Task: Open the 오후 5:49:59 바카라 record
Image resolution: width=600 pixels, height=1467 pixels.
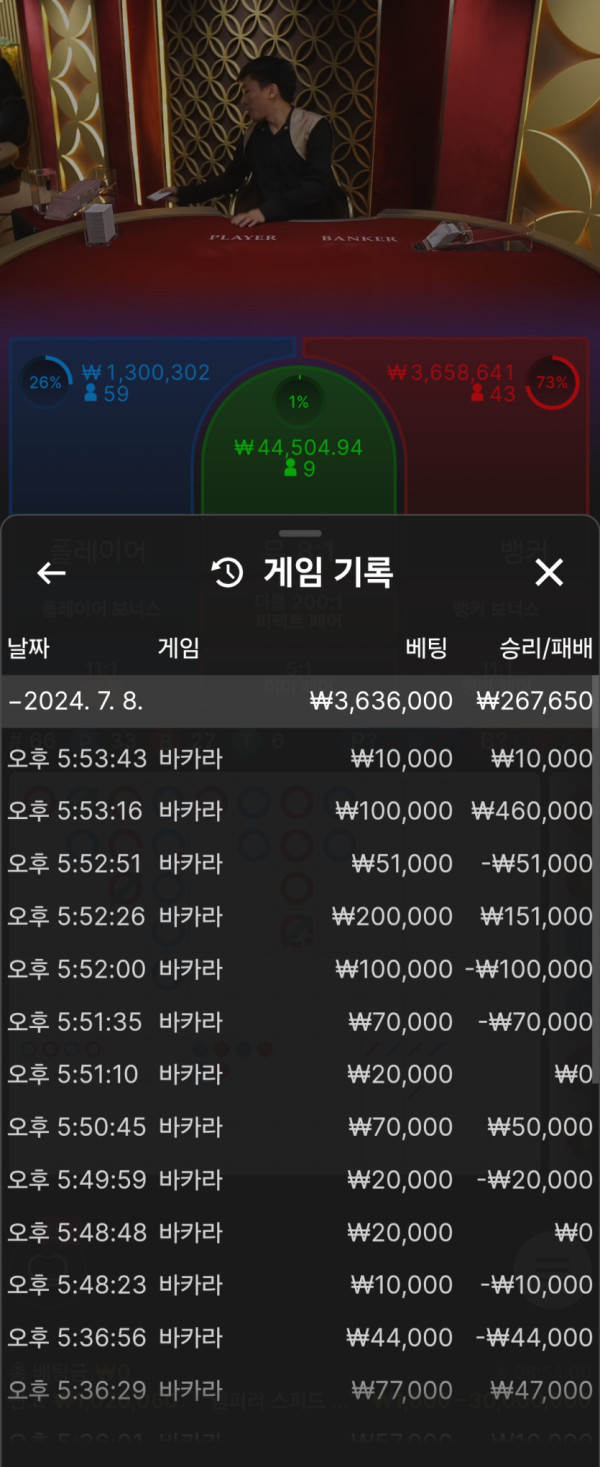Action: 298,1180
